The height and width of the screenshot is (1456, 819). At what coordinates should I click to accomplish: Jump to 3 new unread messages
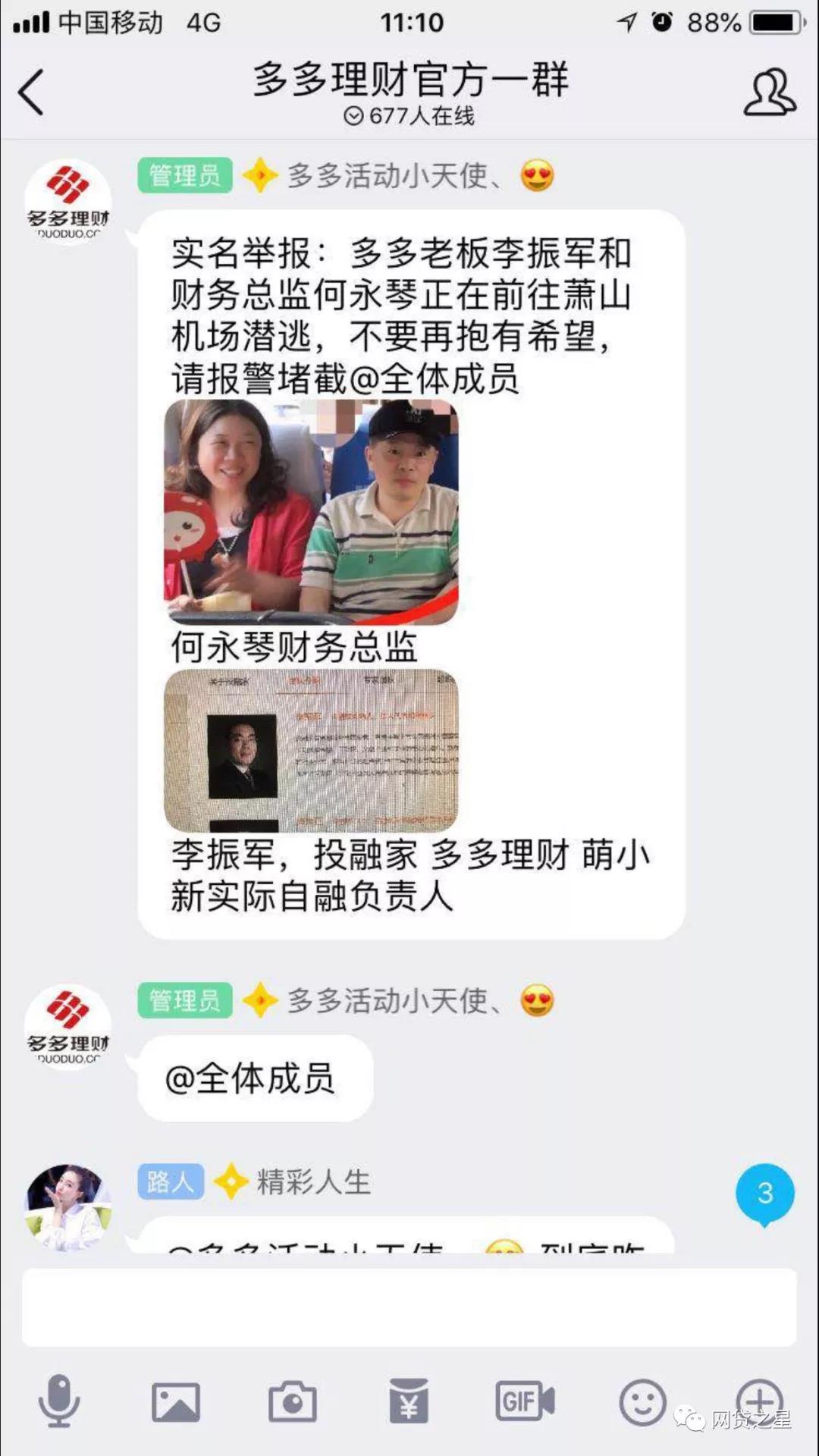pyautogui.click(x=764, y=1194)
